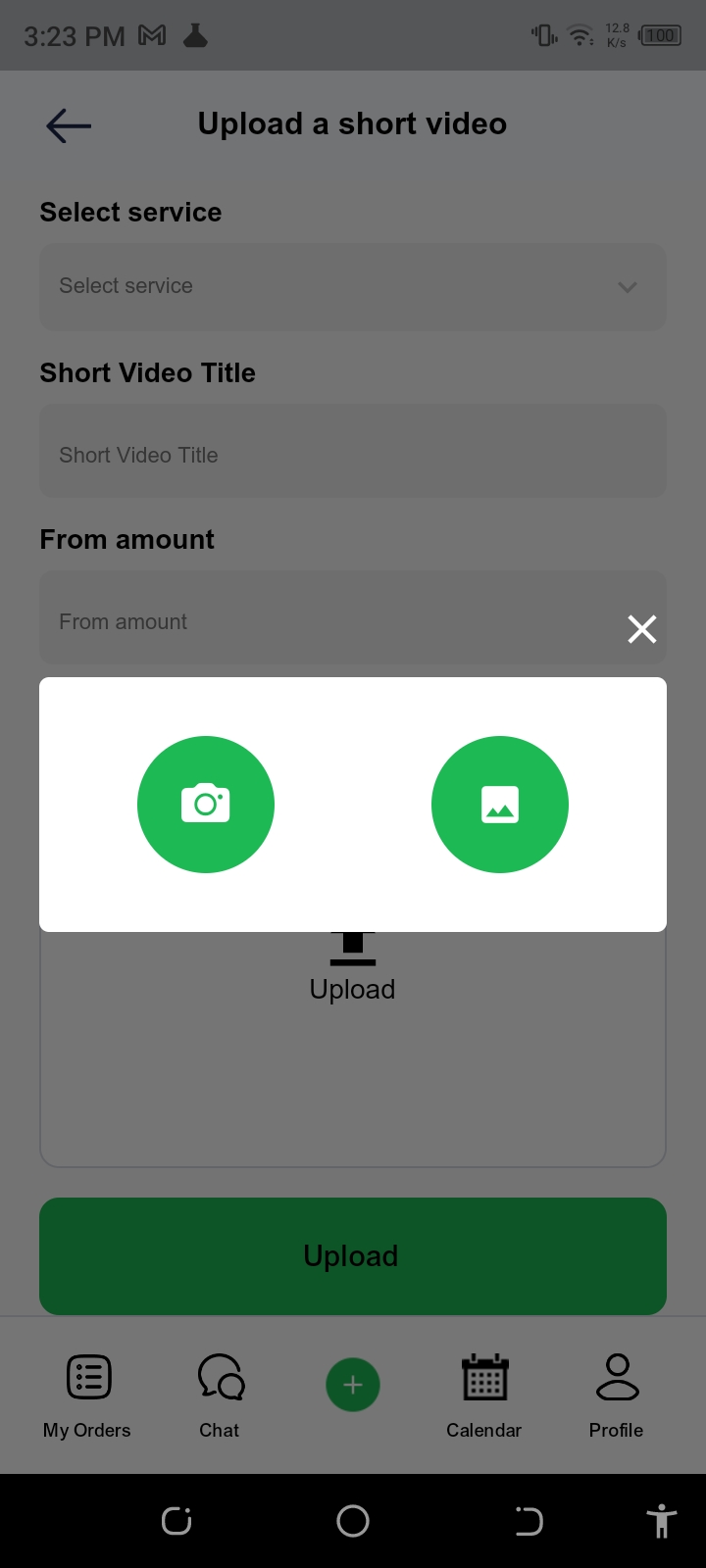Focus the From amount field
This screenshot has height=1568, width=706.
point(324,621)
